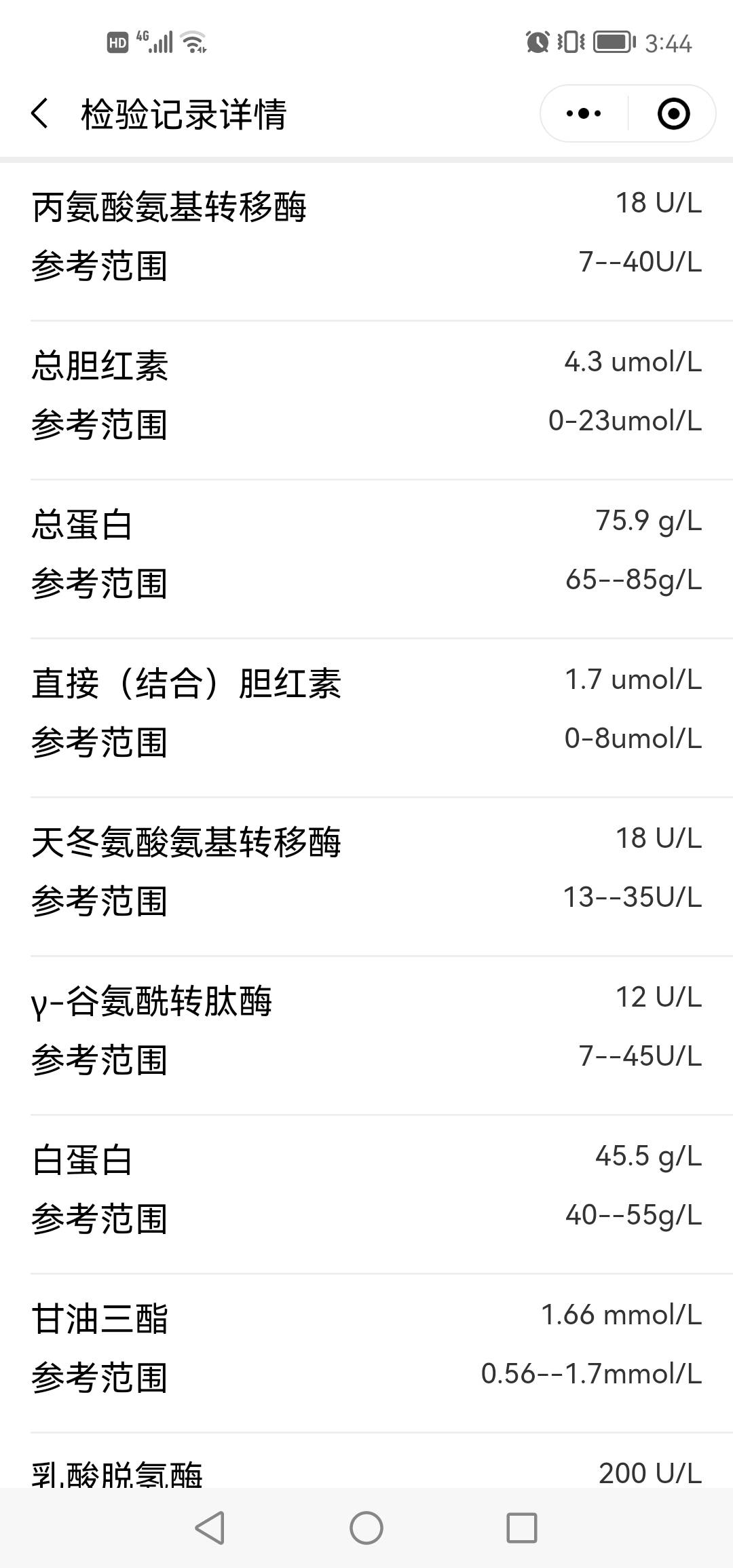The image size is (733, 1568).
Task: Tap the mini-program close circle icon
Action: tap(674, 113)
